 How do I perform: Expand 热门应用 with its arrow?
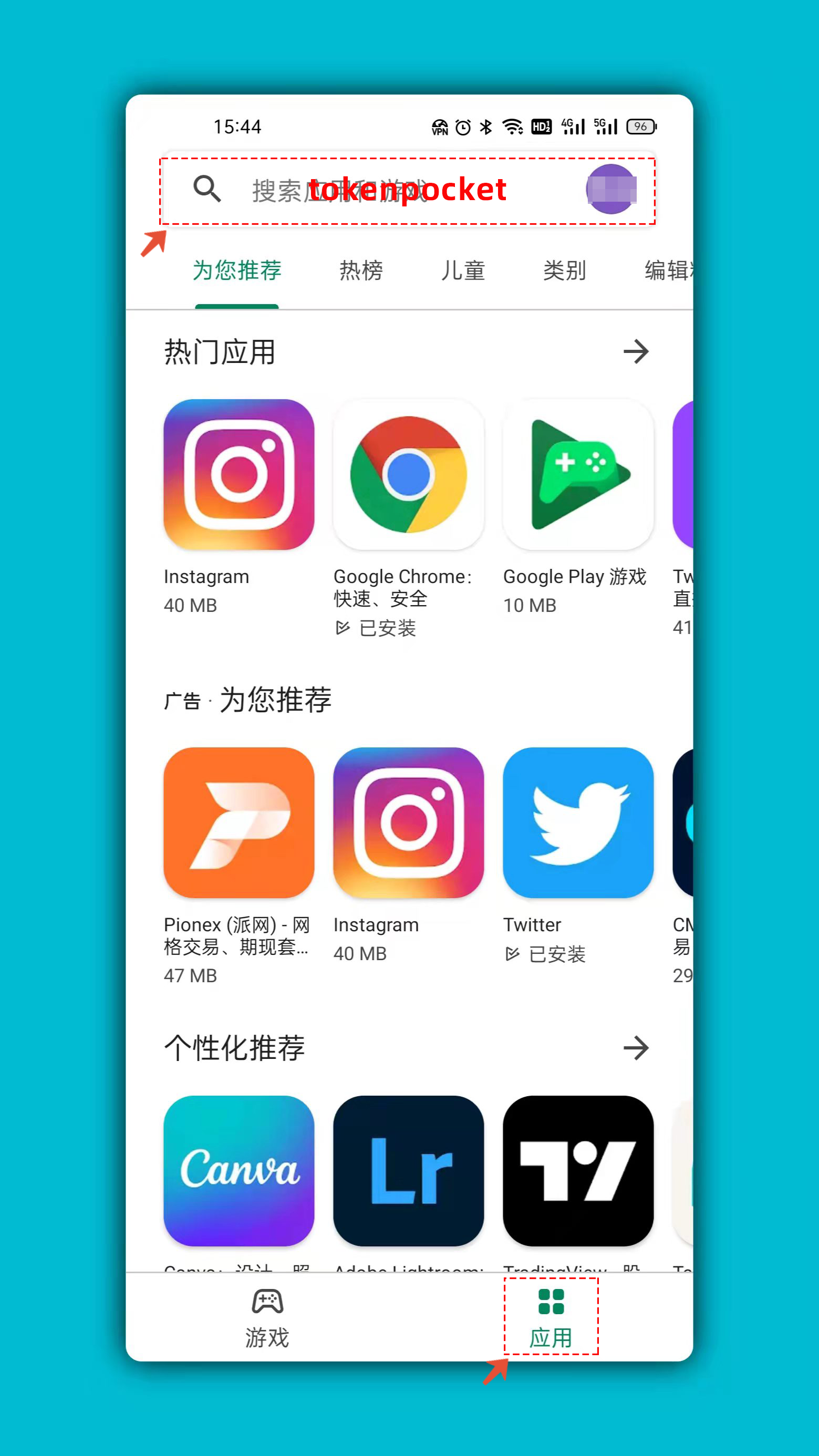coord(636,351)
